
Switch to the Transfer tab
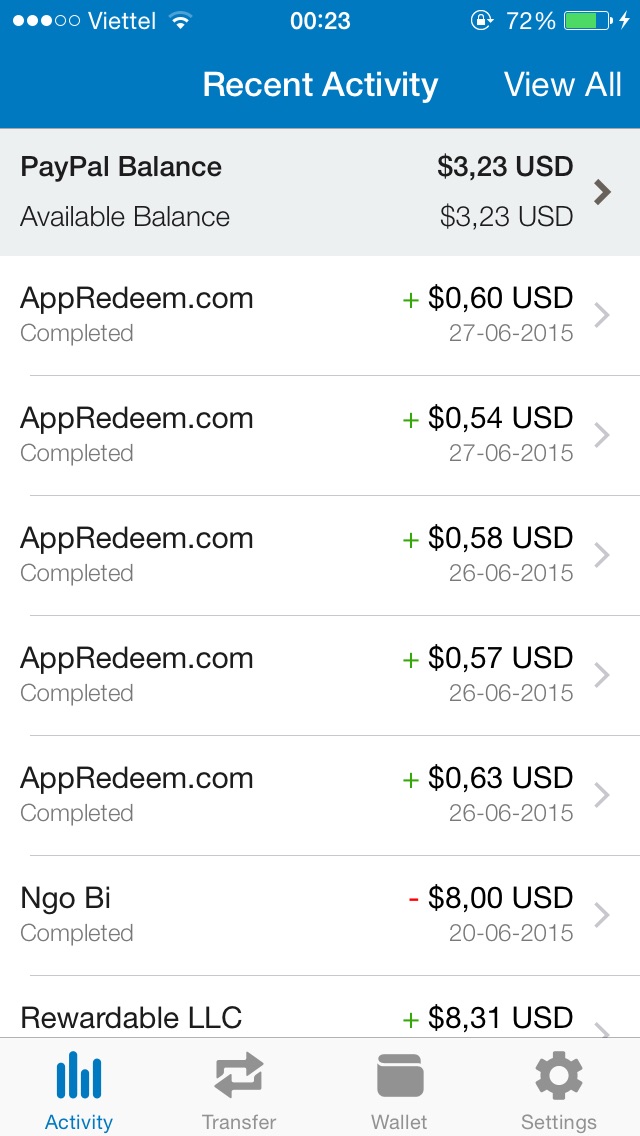tap(239, 1090)
